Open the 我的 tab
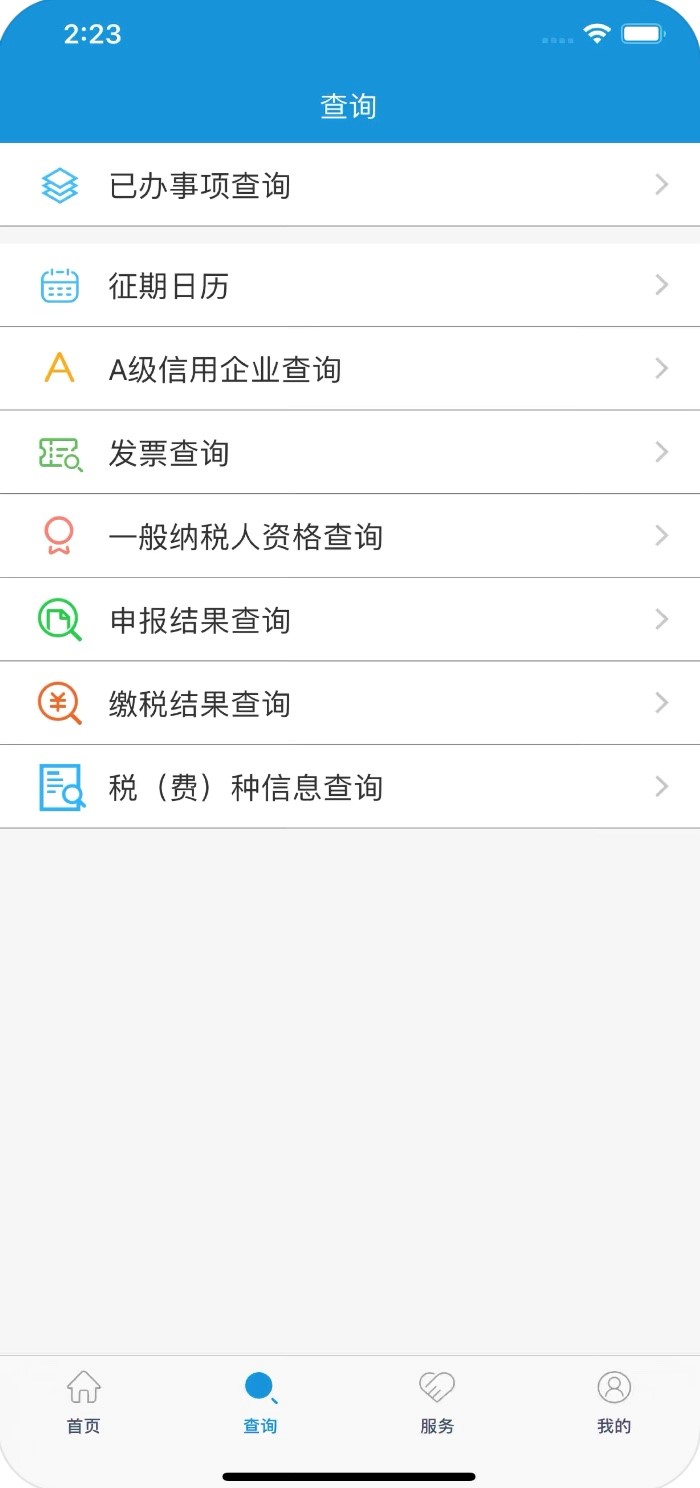This screenshot has height=1488, width=700. tap(614, 1403)
